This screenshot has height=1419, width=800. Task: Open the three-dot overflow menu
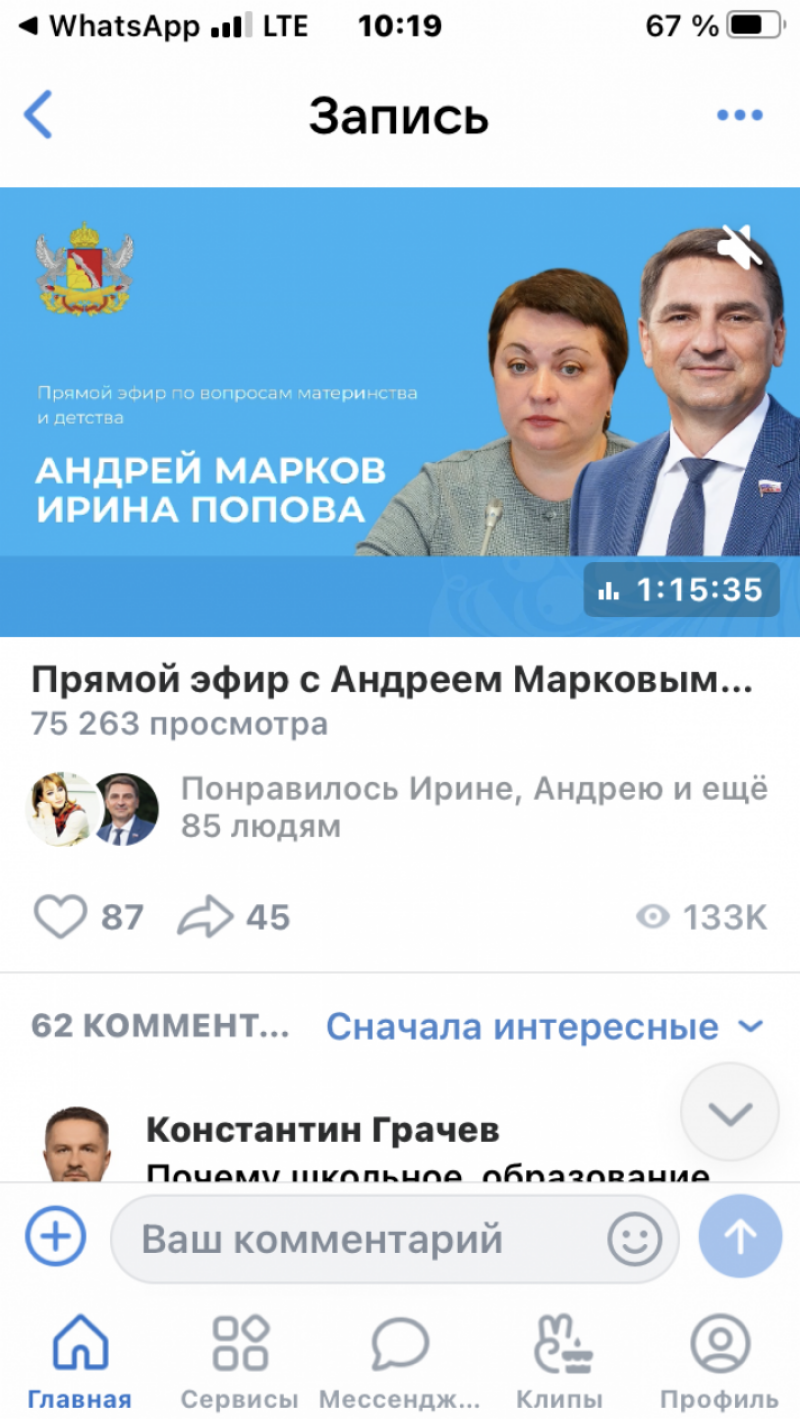[739, 116]
